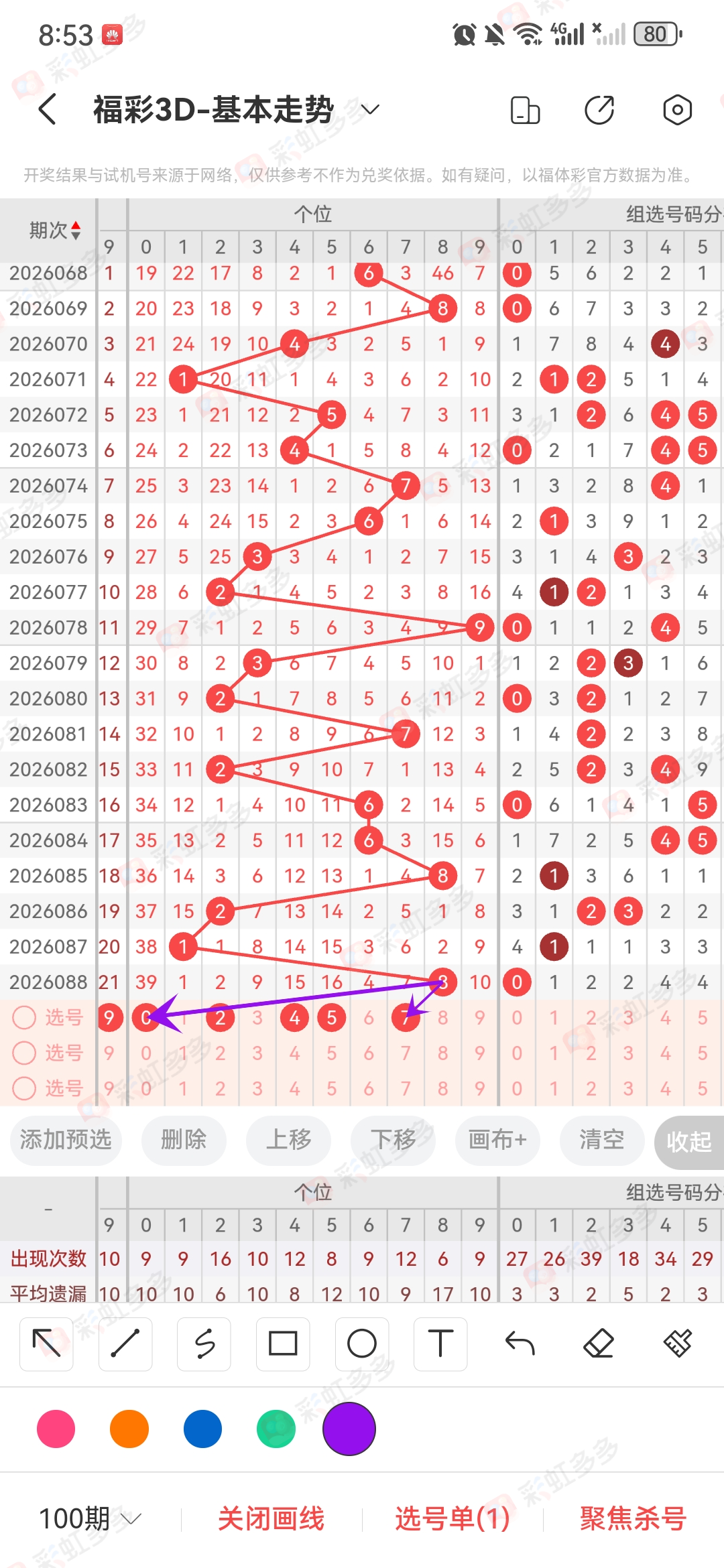Tap 删除 to delete the selection row
Screen dimensions: 724x1568
pyautogui.click(x=184, y=1140)
